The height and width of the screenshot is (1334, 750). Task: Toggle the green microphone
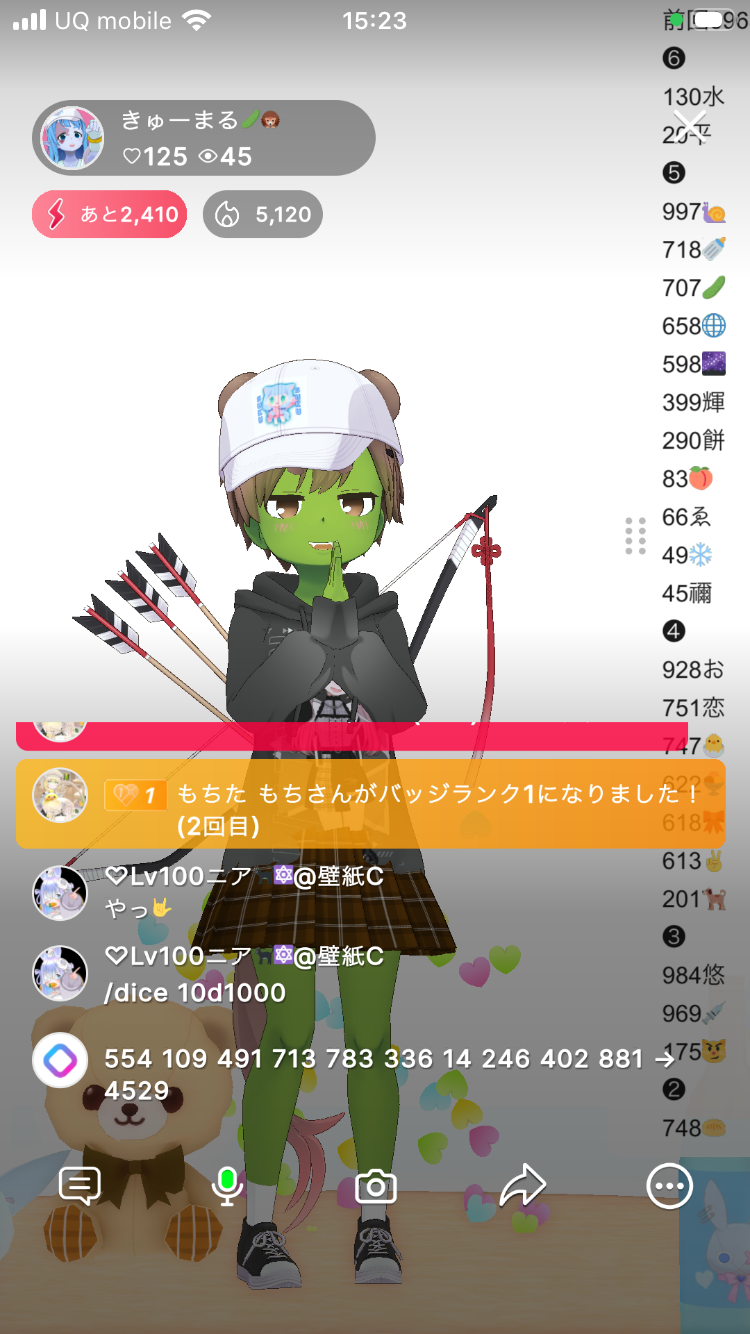pos(228,1186)
